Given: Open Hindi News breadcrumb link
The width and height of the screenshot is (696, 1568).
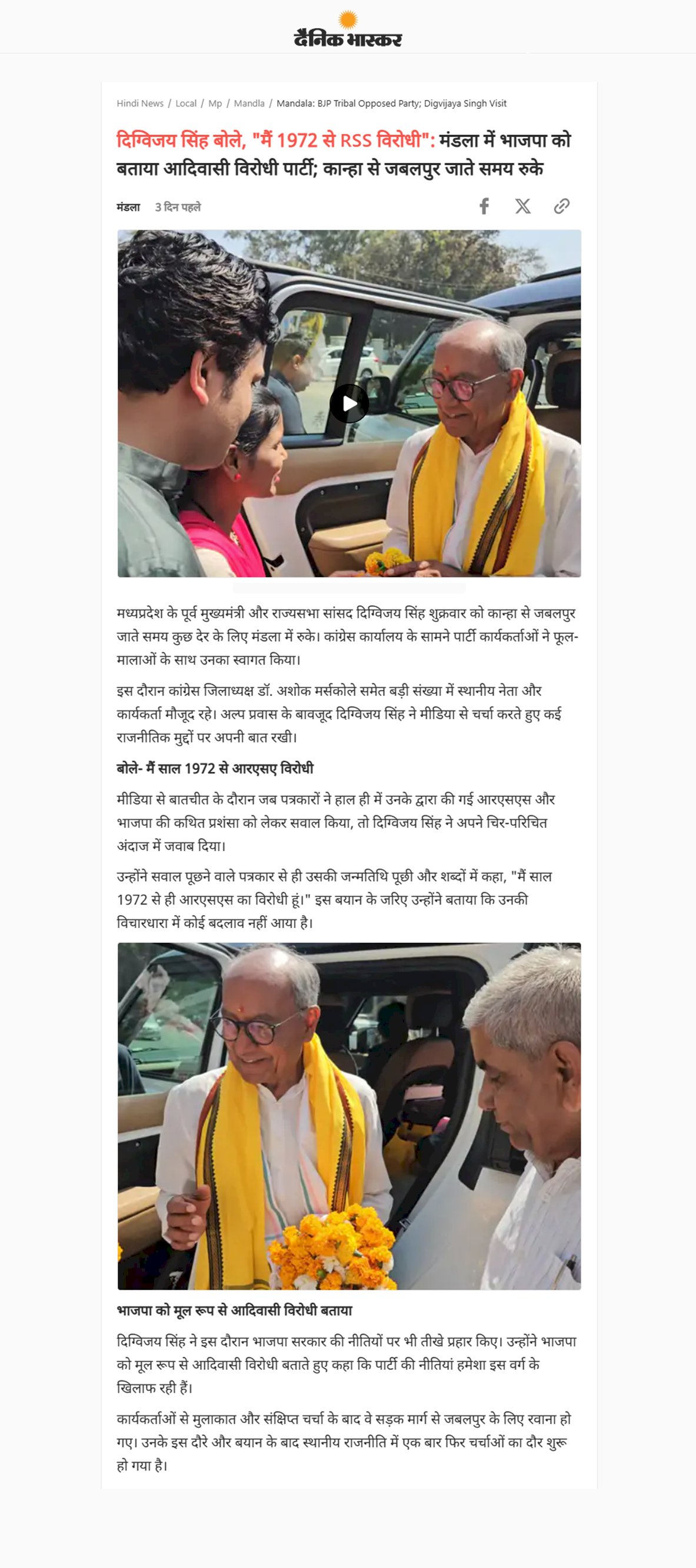Looking at the screenshot, I should pos(140,104).
